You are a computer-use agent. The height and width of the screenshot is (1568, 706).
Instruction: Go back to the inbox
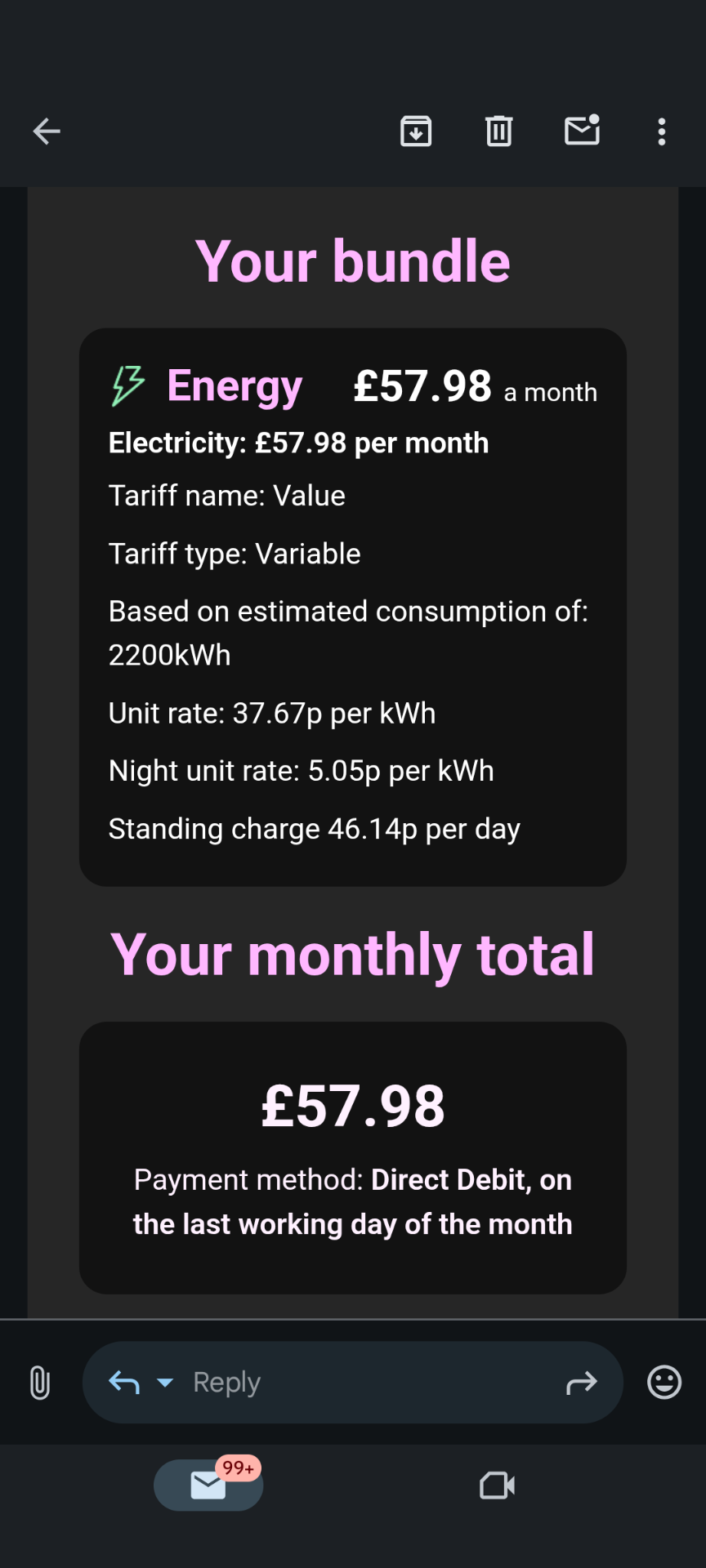click(47, 131)
